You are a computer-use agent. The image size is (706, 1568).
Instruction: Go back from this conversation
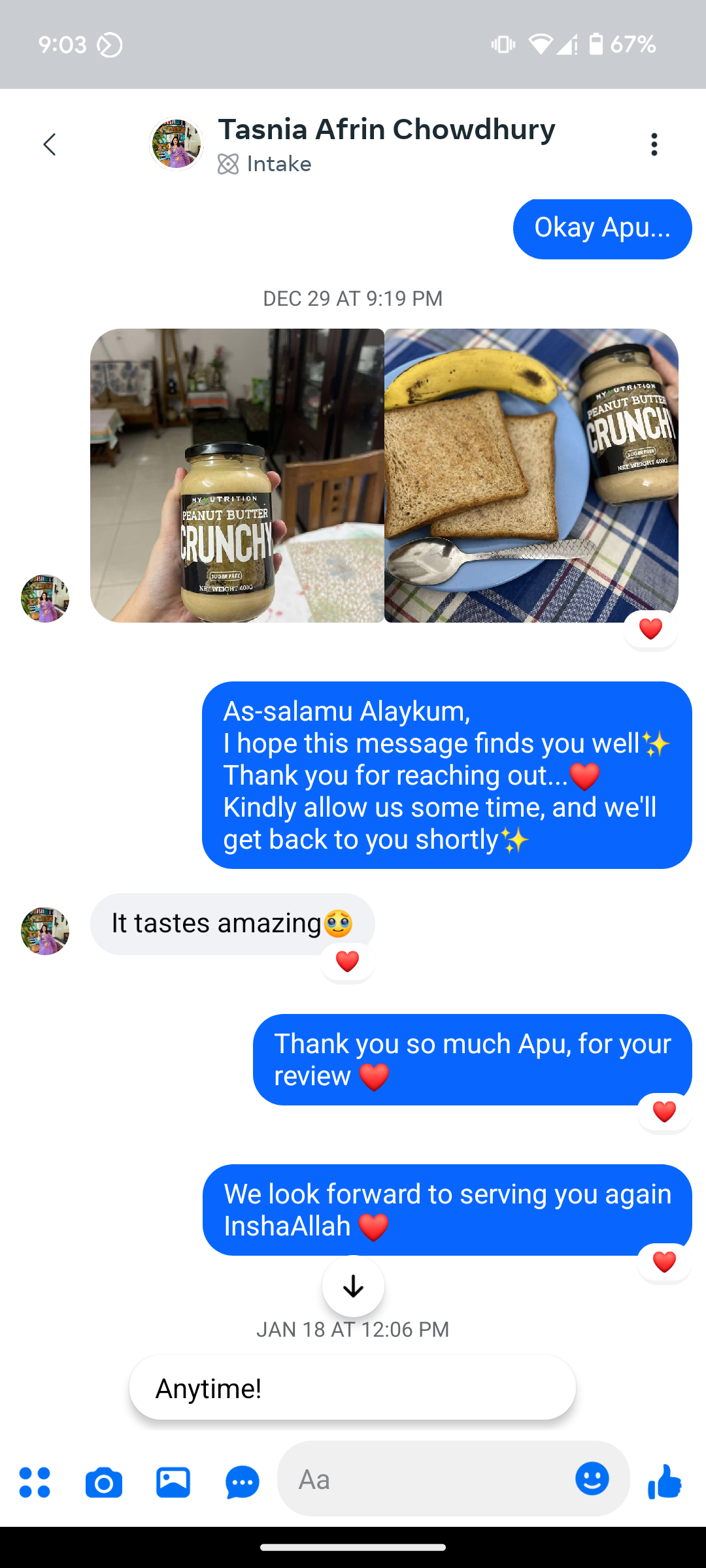50,144
